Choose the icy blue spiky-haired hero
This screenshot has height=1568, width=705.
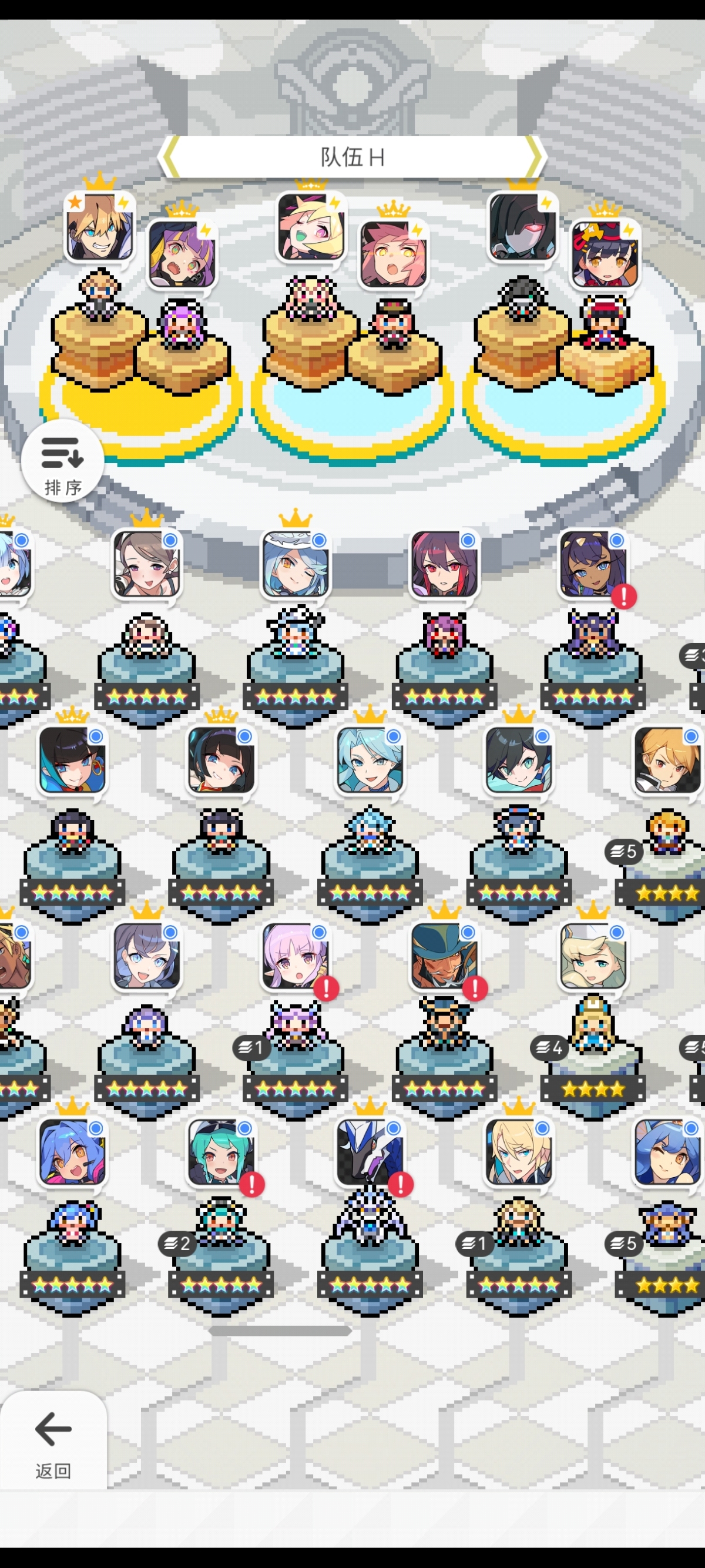click(x=369, y=760)
